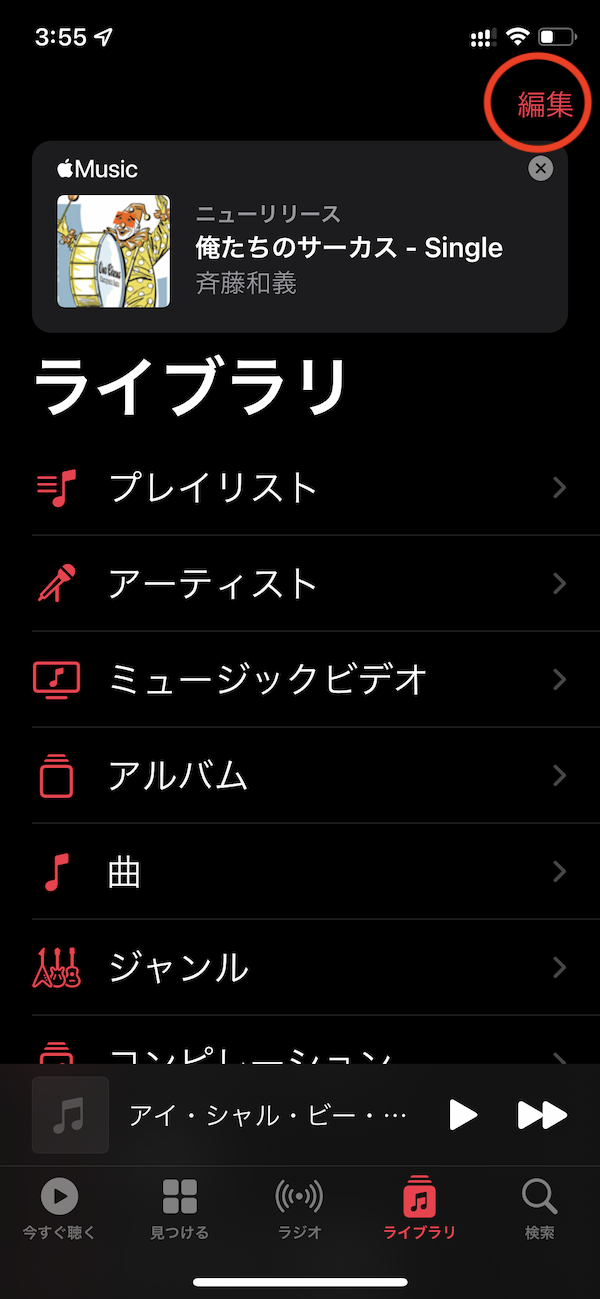
Task: Dismiss the Apple Music new release banner
Action: click(x=540, y=169)
